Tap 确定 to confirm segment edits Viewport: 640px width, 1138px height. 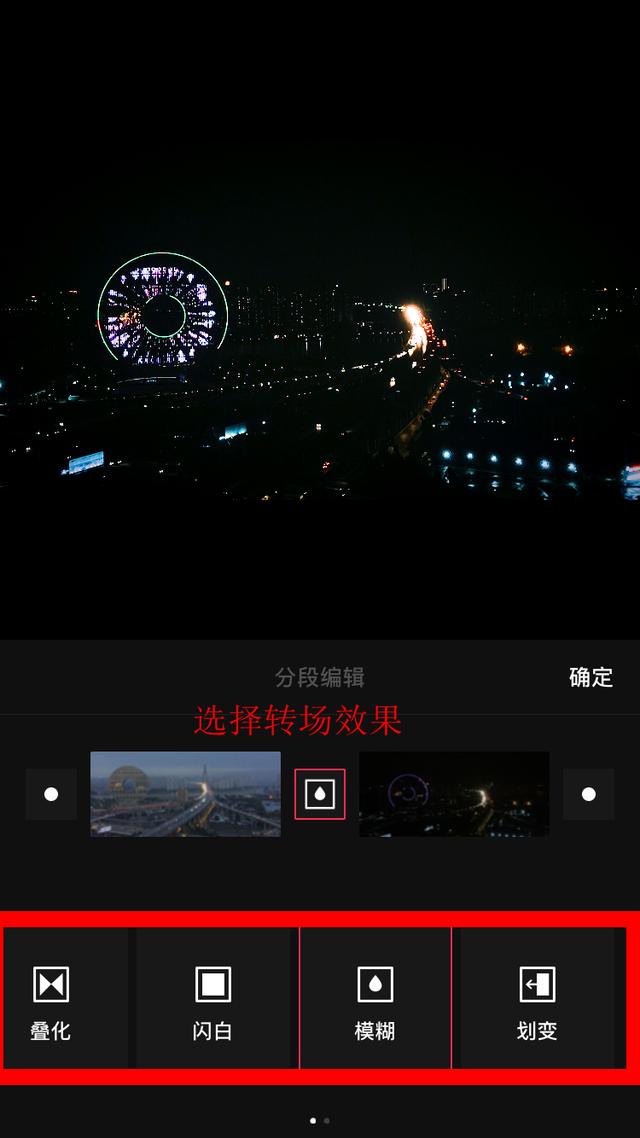pos(590,677)
